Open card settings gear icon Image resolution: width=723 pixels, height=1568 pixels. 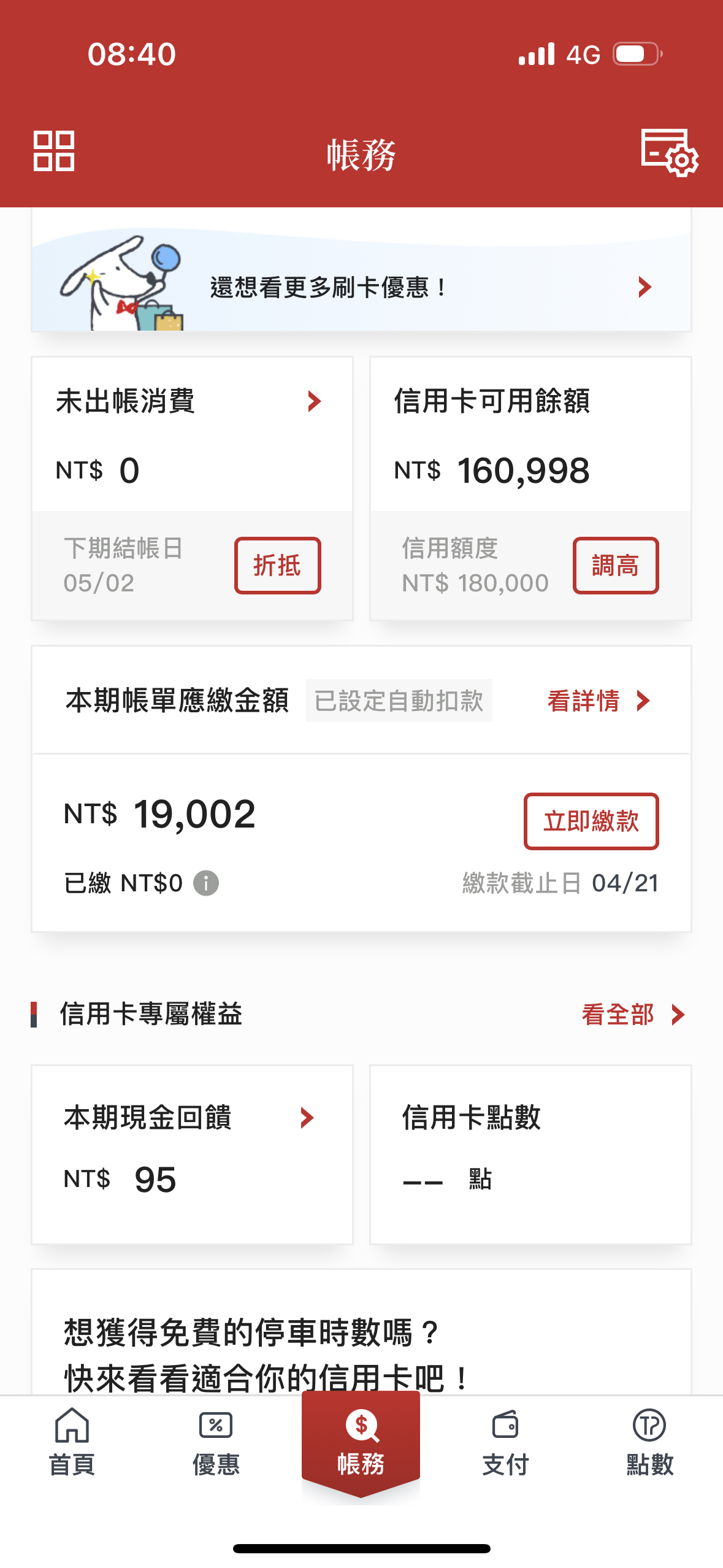click(669, 153)
